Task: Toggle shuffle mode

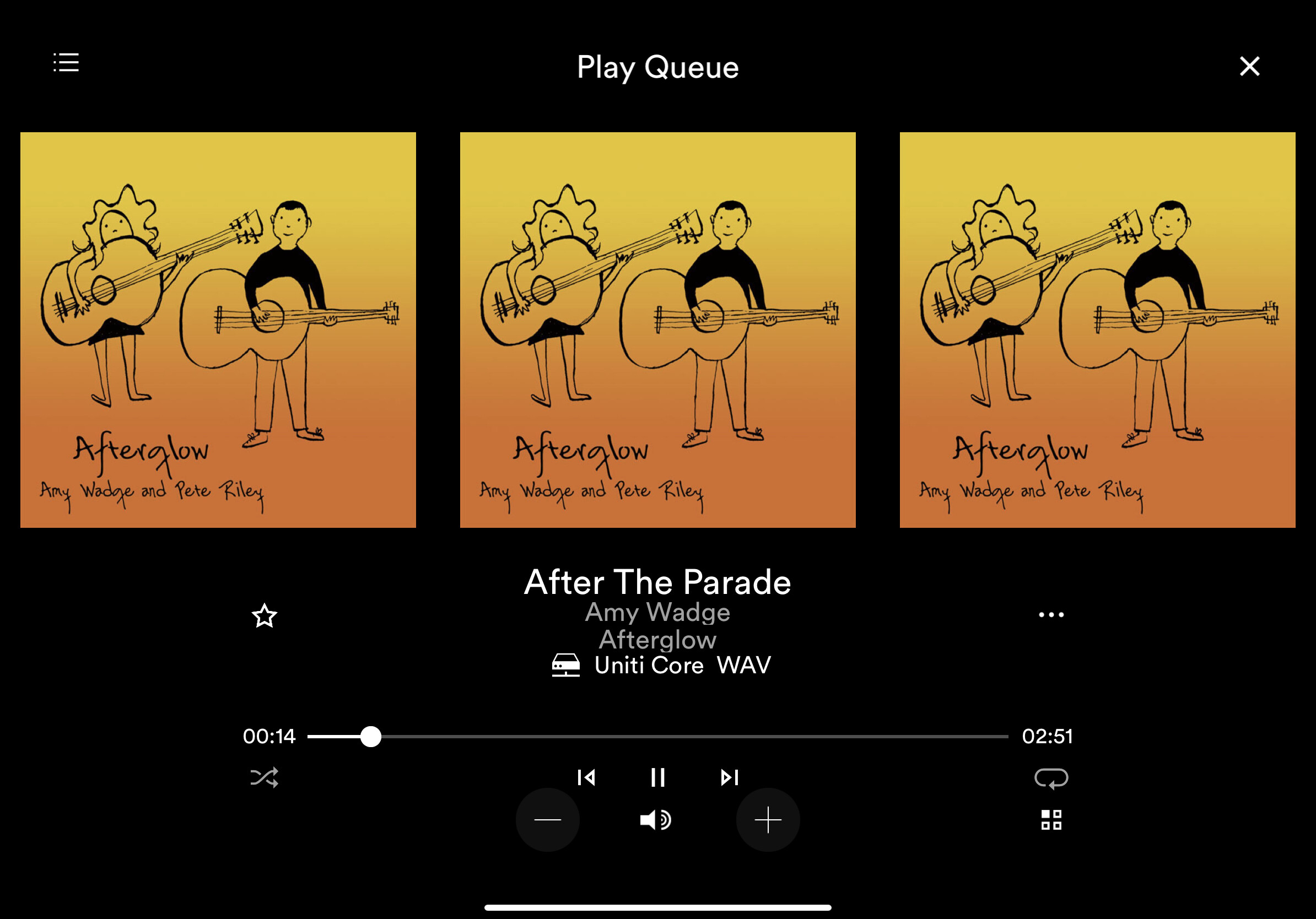Action: click(264, 777)
